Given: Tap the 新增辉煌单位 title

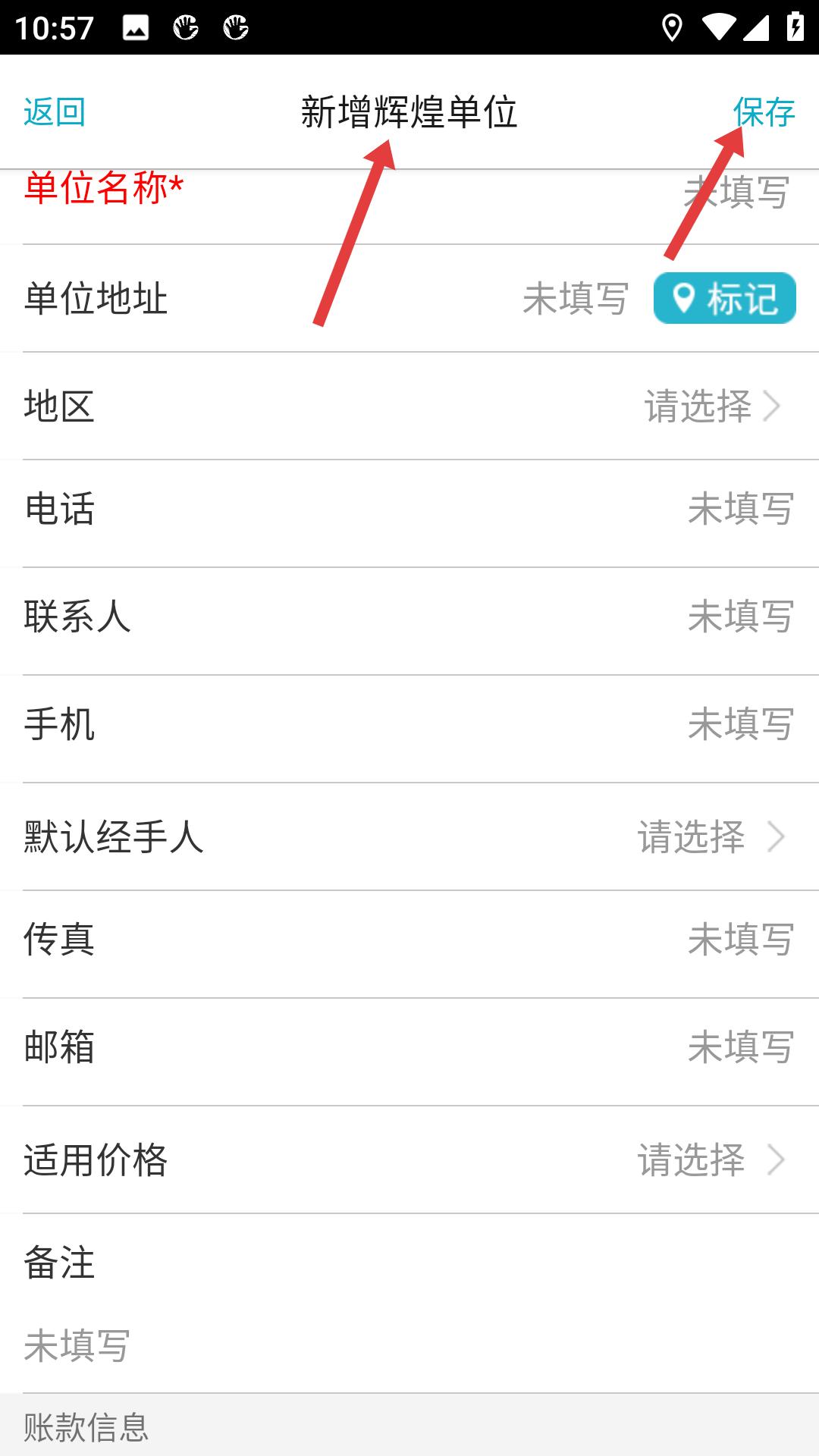Looking at the screenshot, I should point(409,112).
